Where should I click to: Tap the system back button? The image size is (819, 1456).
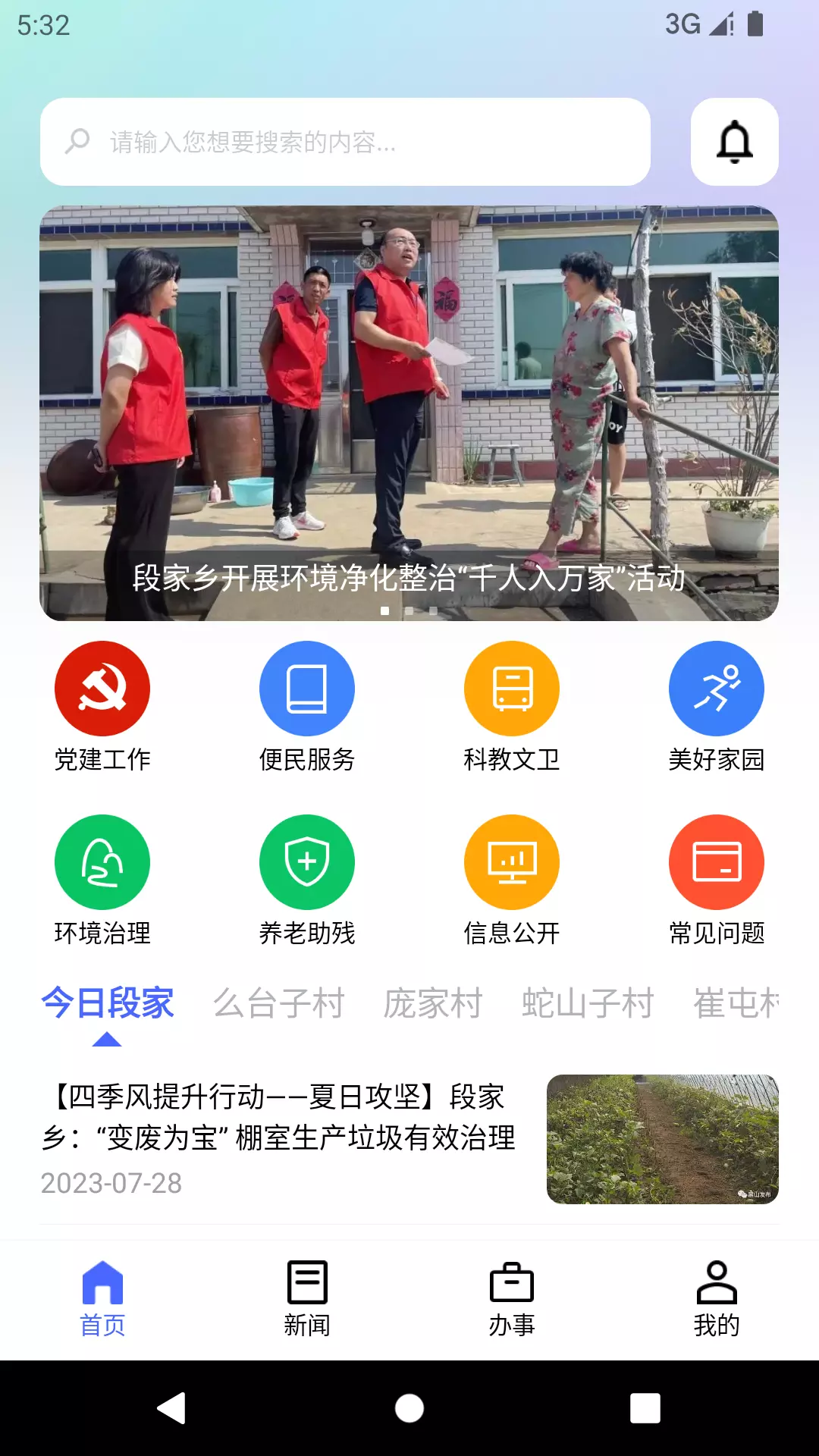(x=172, y=1408)
